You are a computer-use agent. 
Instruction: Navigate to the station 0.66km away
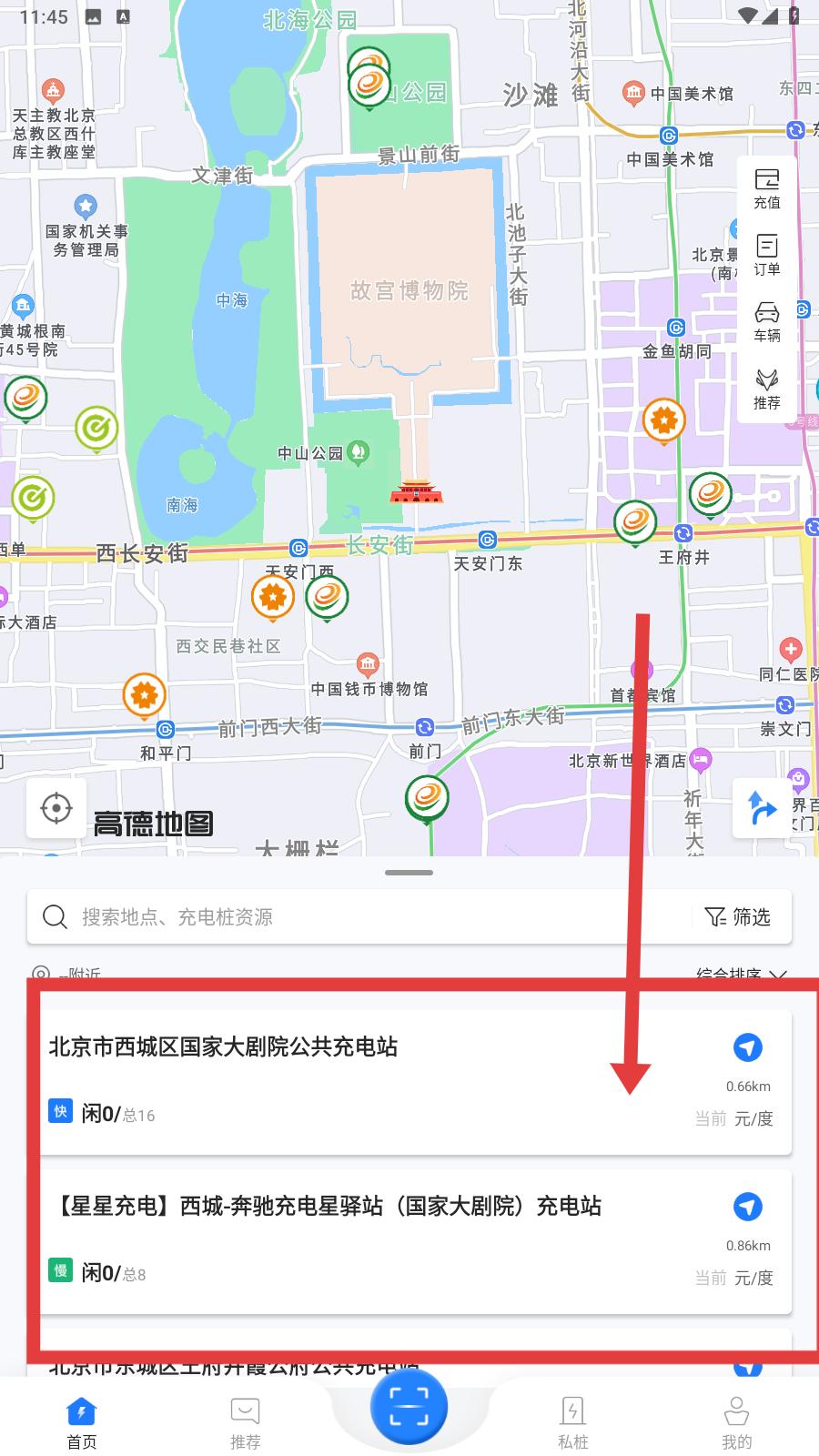[748, 1047]
